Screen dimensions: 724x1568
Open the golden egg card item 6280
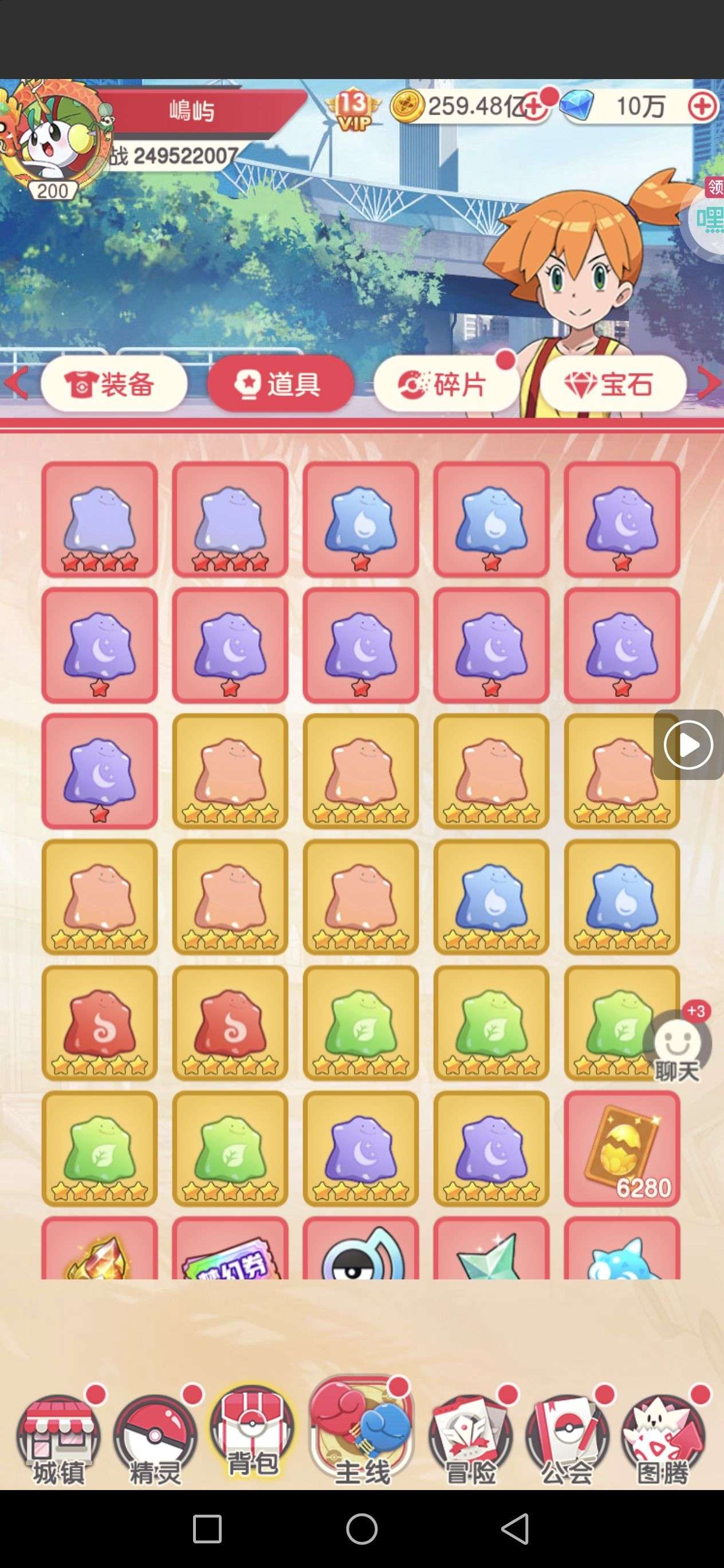pos(621,1148)
